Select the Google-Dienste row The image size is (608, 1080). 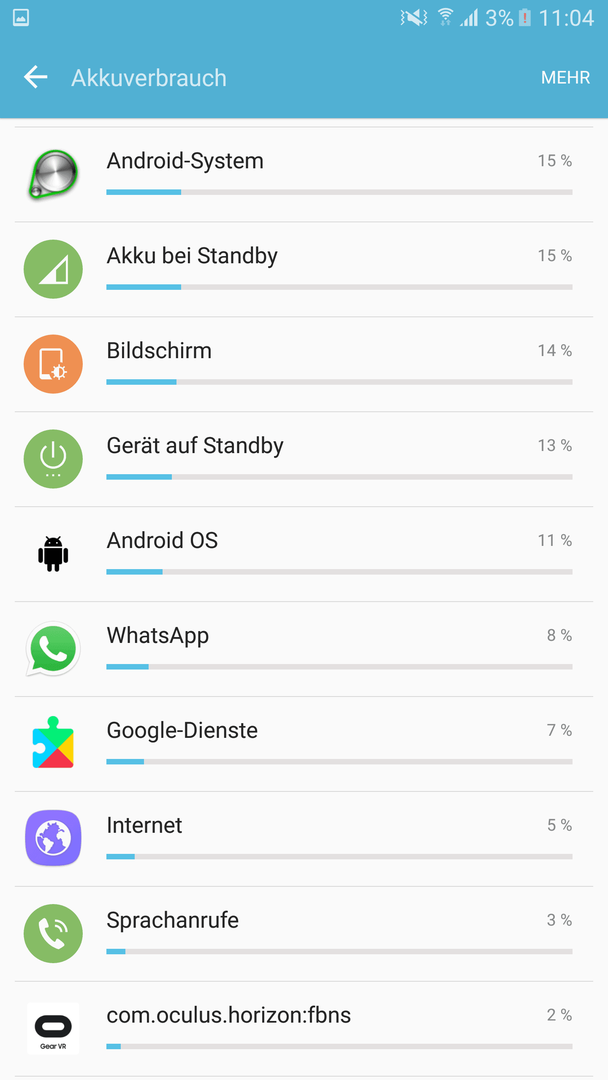(x=304, y=745)
